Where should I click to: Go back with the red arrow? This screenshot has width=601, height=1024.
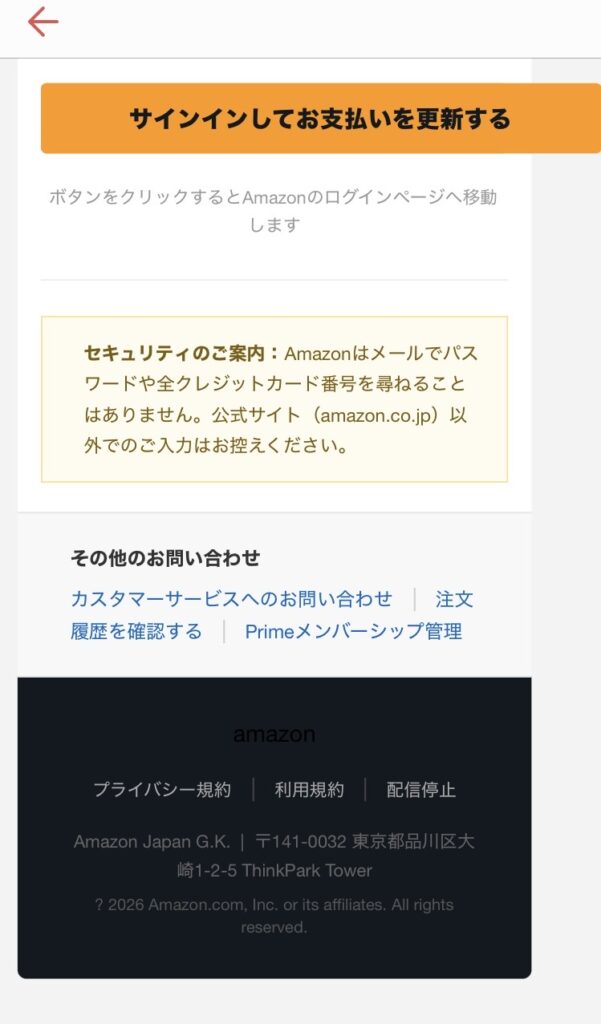43,22
